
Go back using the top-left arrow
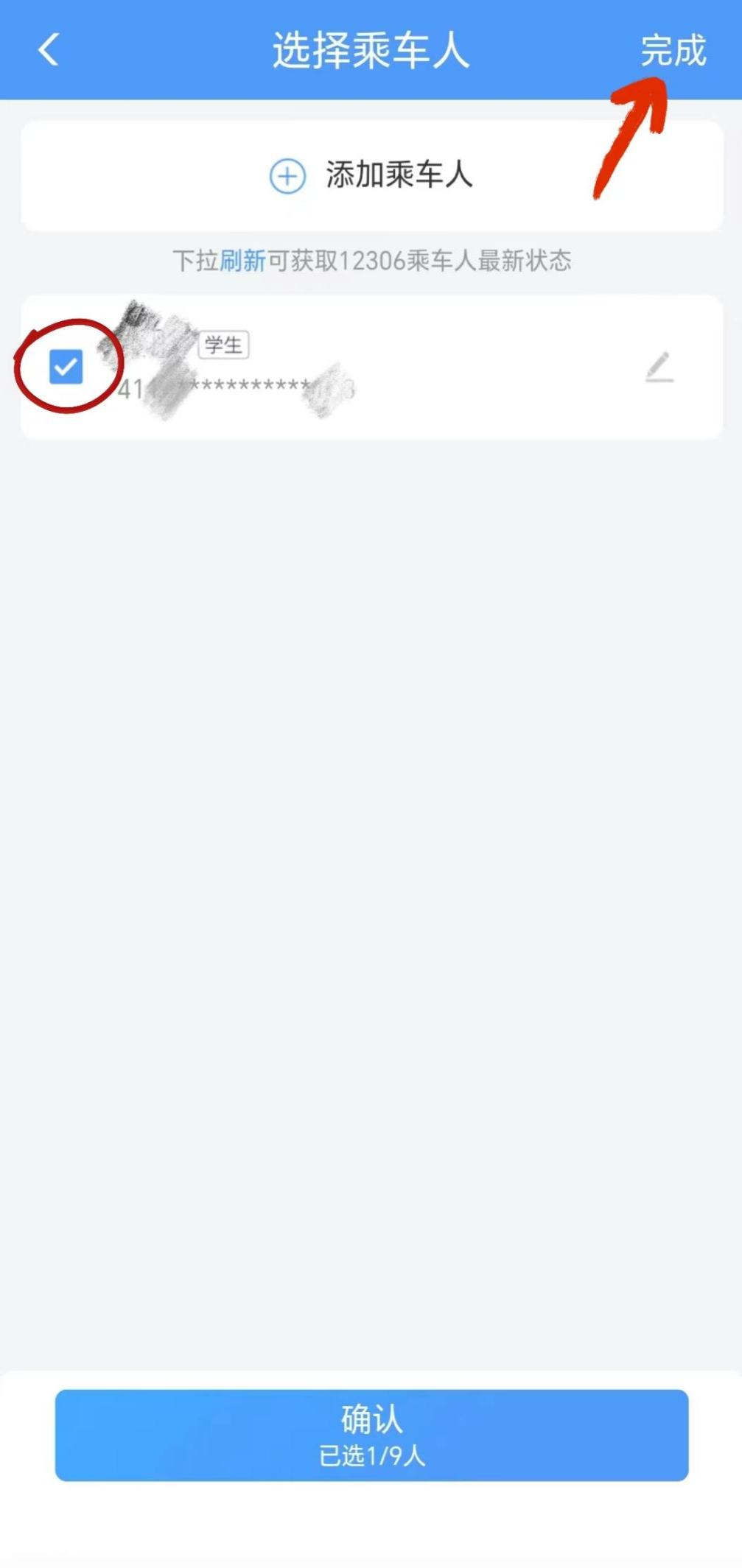[x=48, y=50]
